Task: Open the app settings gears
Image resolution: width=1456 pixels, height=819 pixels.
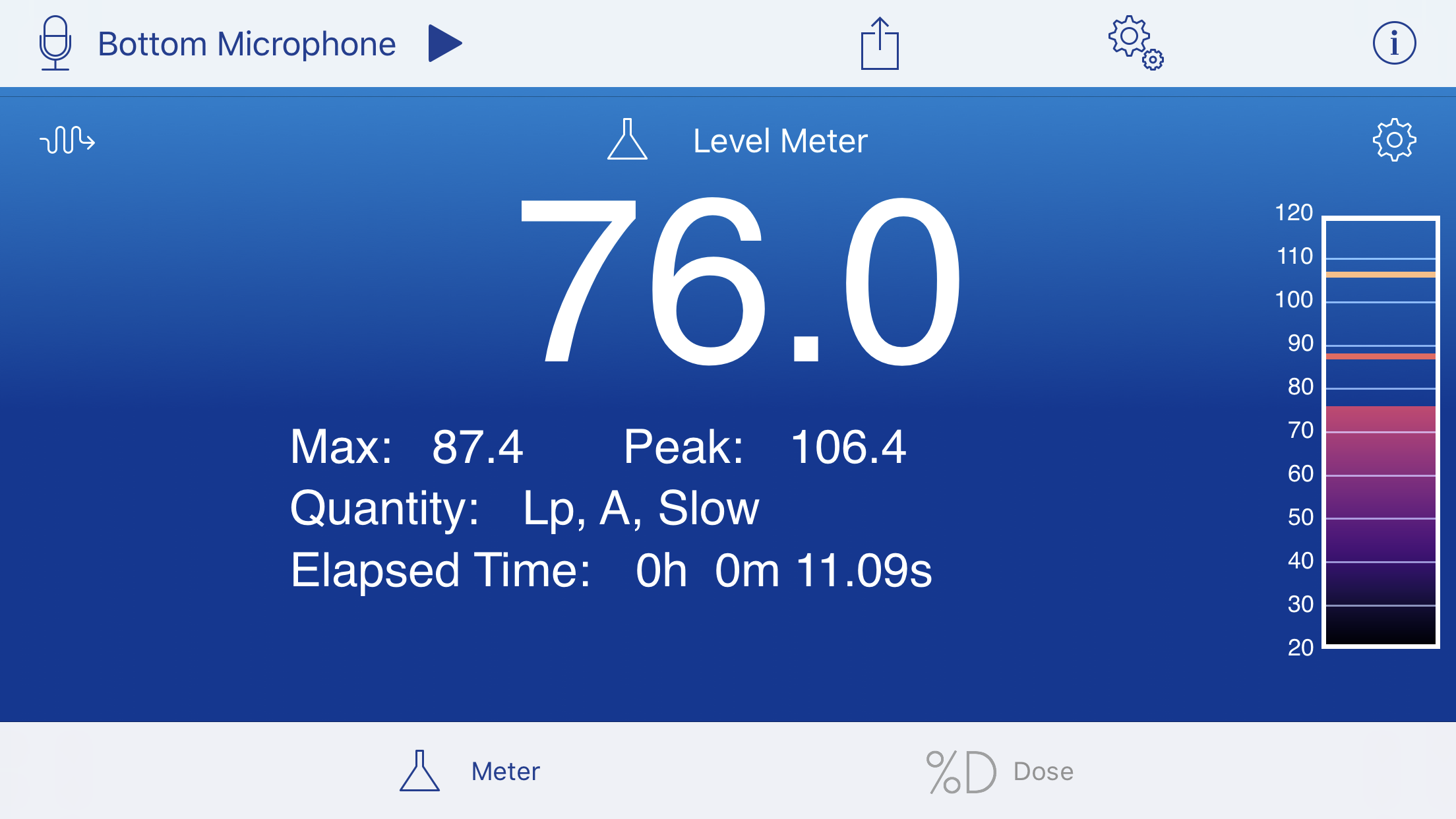Action: tap(1136, 44)
